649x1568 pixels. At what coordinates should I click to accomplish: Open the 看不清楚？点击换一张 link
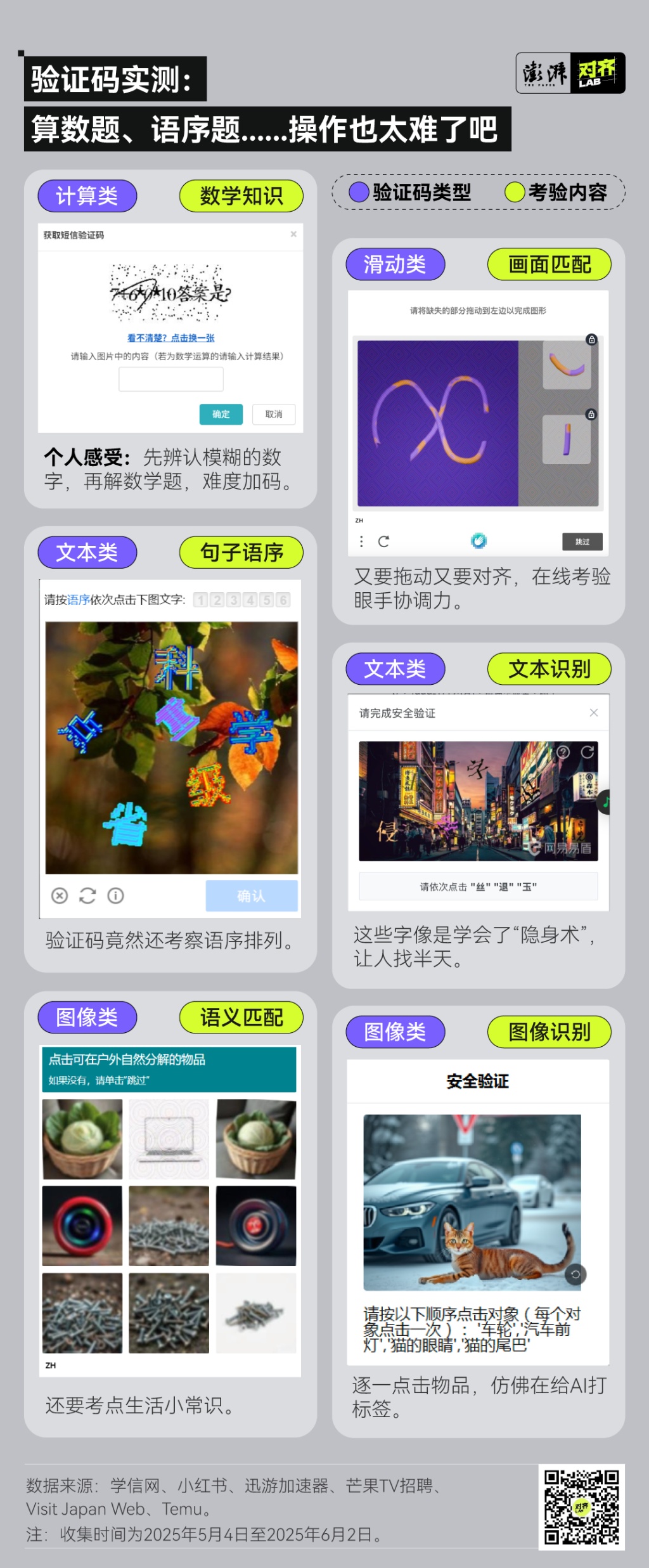point(170,338)
